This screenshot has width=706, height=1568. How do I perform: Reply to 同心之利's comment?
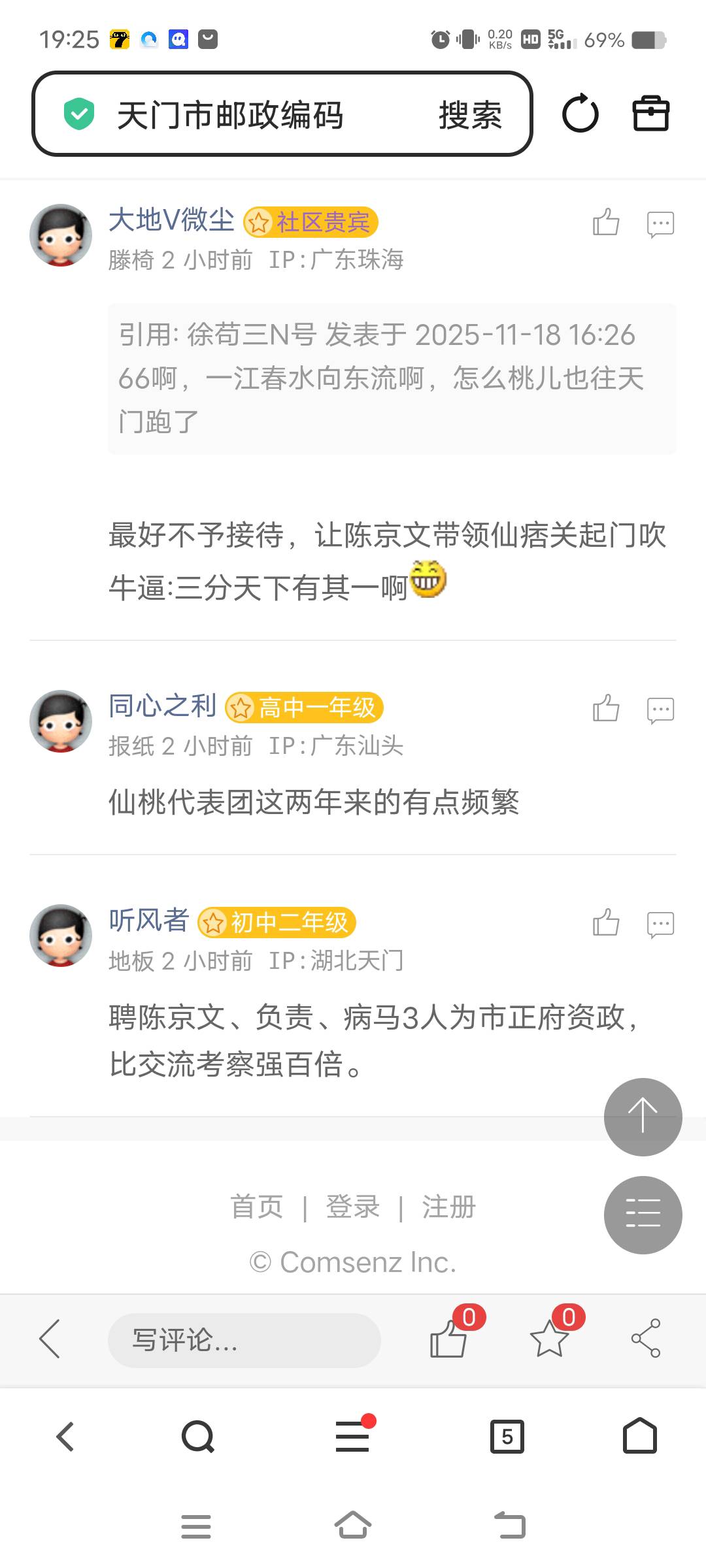point(660,710)
